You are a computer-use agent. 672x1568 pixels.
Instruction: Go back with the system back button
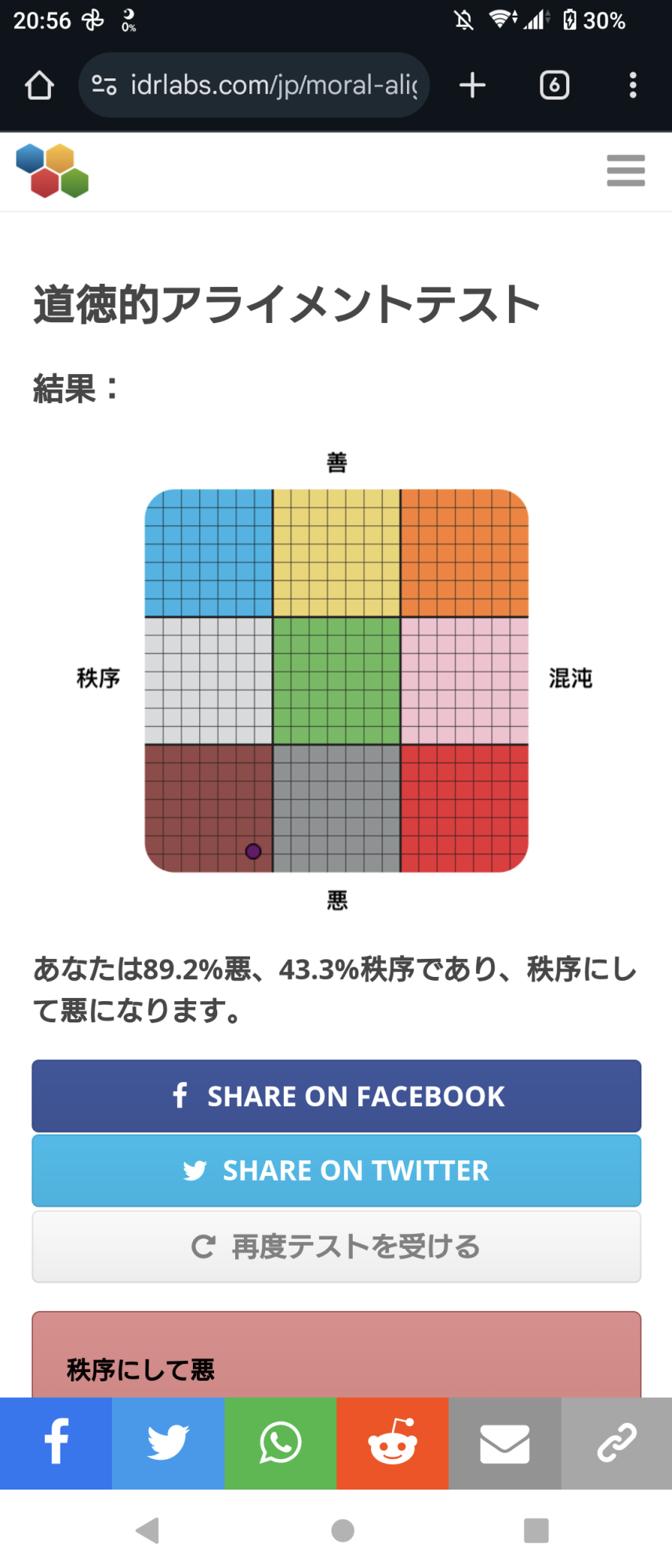coord(147,1530)
